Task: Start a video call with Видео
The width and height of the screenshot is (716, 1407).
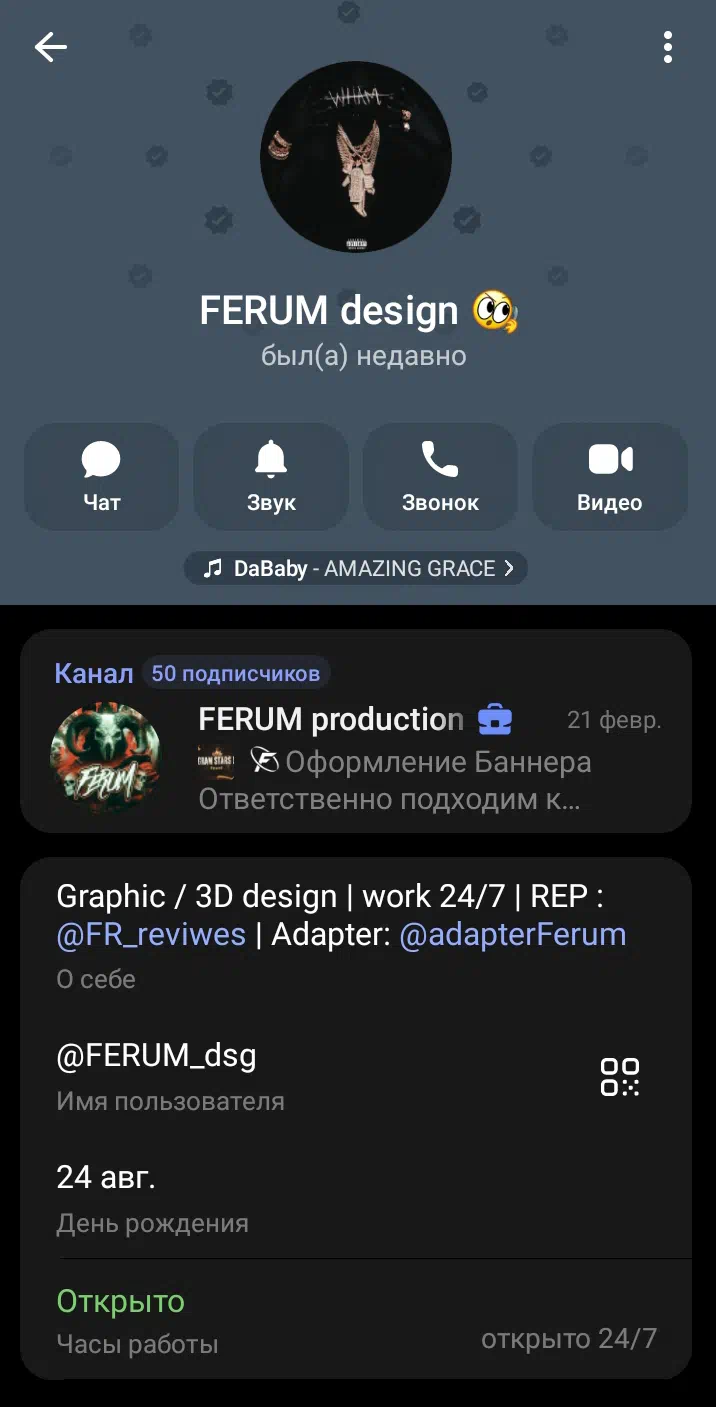Action: pyautogui.click(x=609, y=477)
